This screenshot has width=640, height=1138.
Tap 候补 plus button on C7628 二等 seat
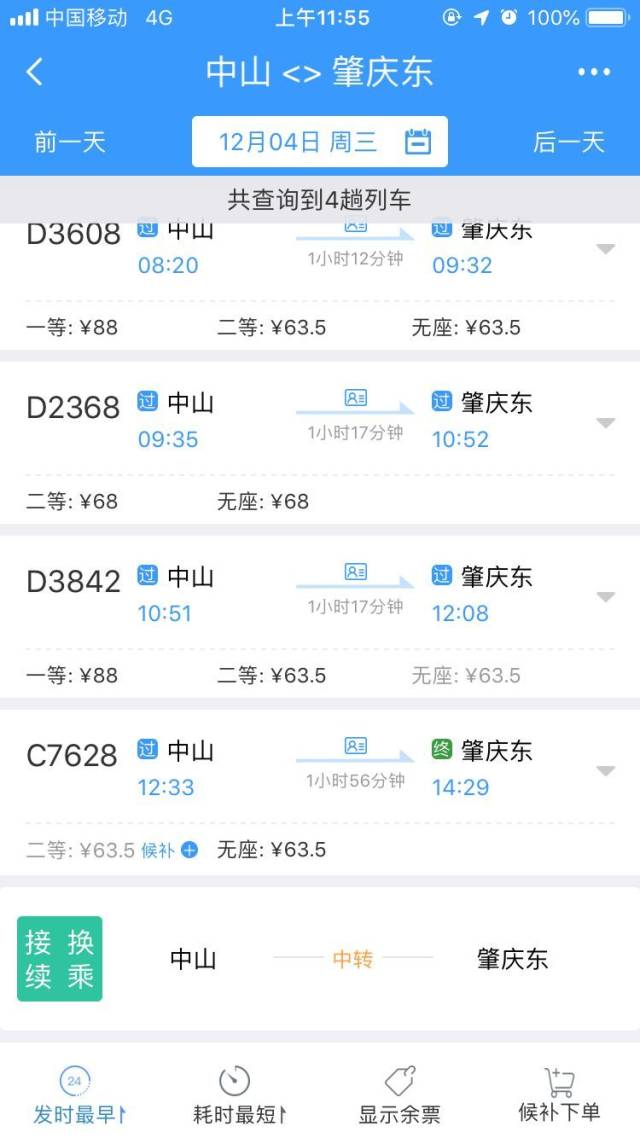[189, 850]
